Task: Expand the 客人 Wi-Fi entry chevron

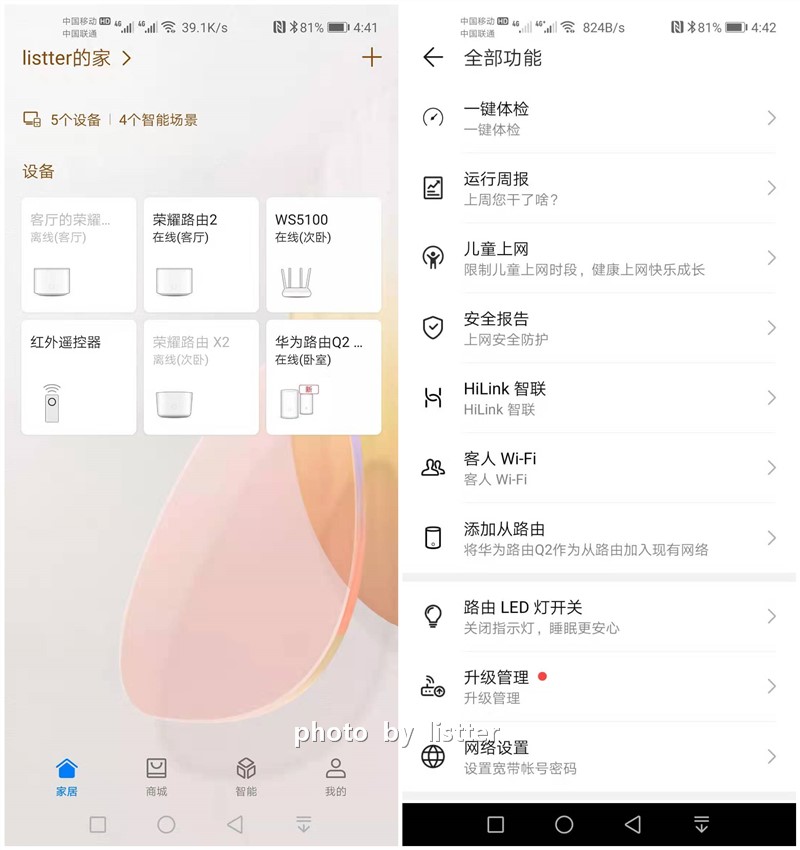Action: click(771, 468)
